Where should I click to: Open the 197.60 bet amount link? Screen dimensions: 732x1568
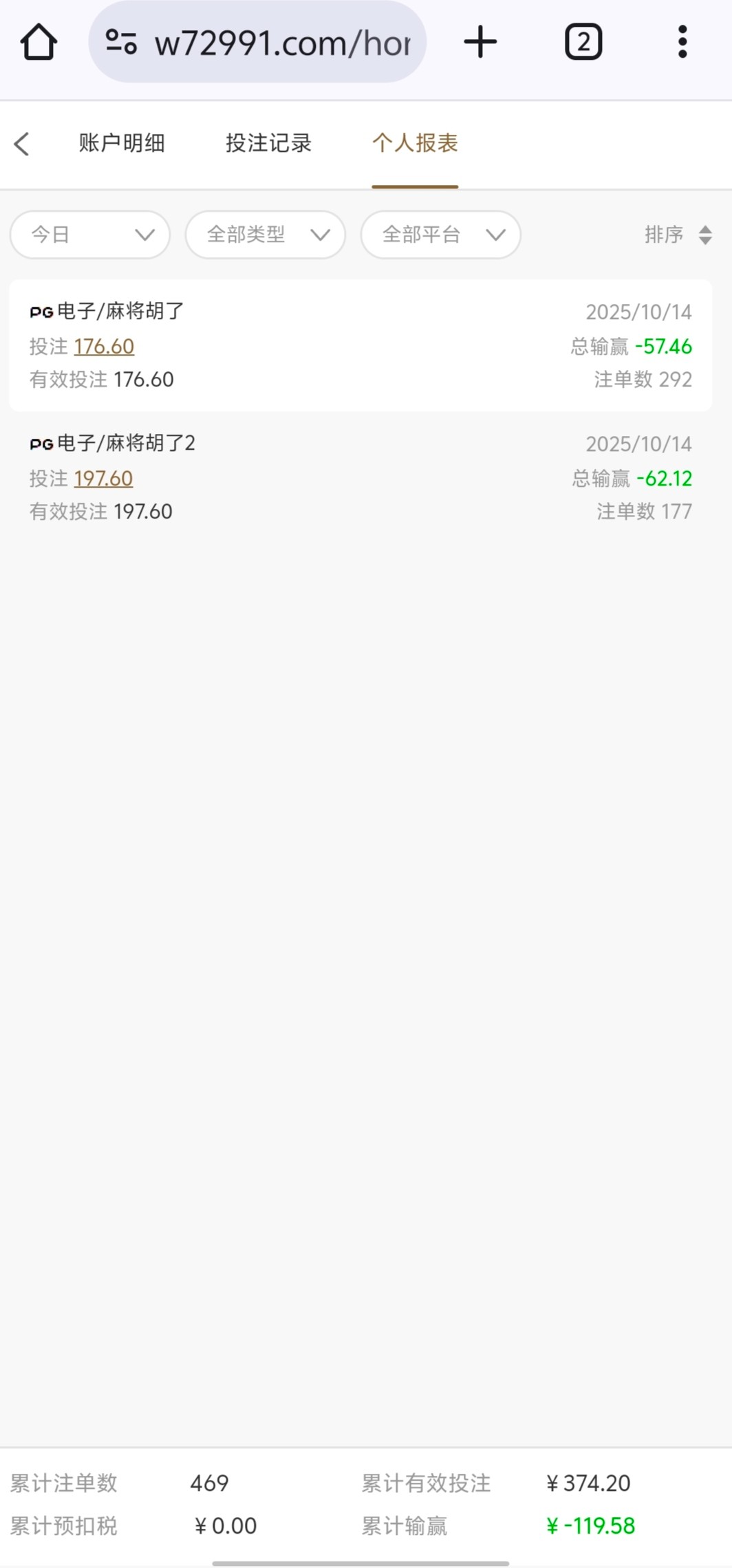click(x=103, y=478)
